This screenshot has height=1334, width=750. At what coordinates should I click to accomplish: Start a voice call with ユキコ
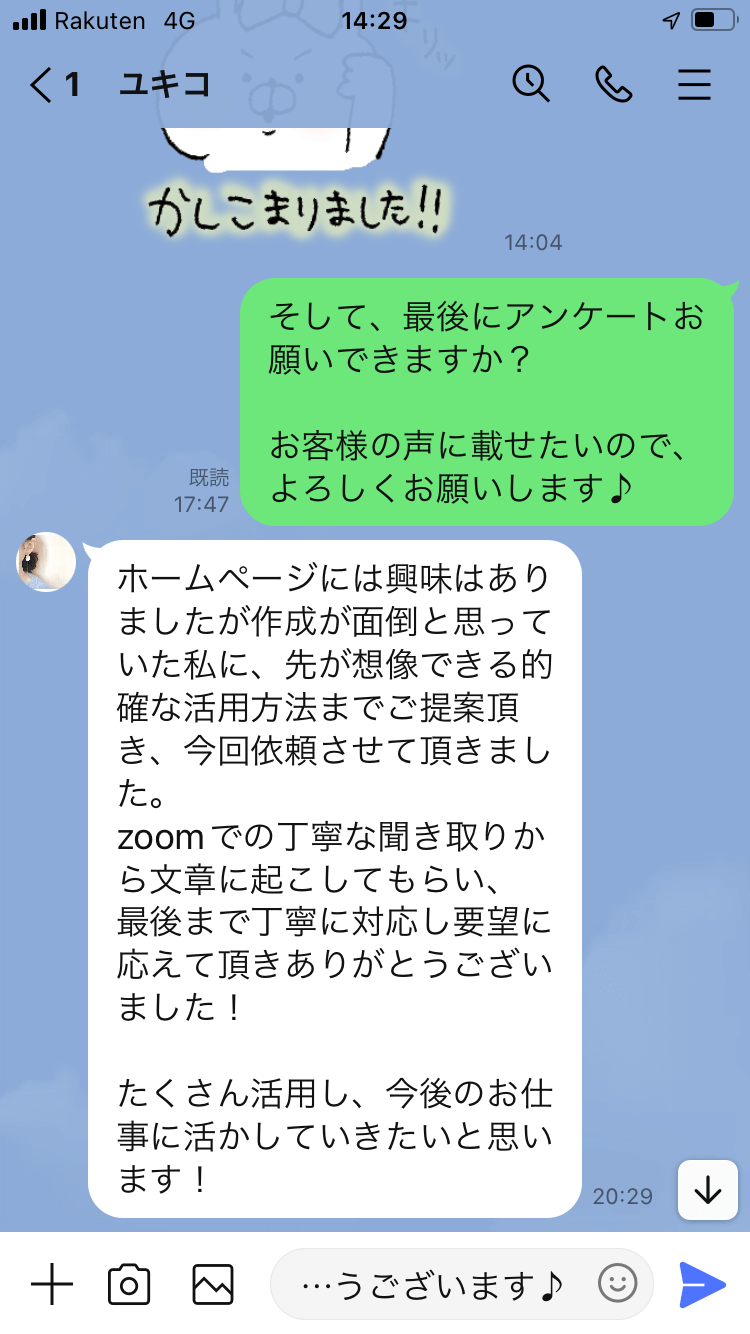pos(612,85)
